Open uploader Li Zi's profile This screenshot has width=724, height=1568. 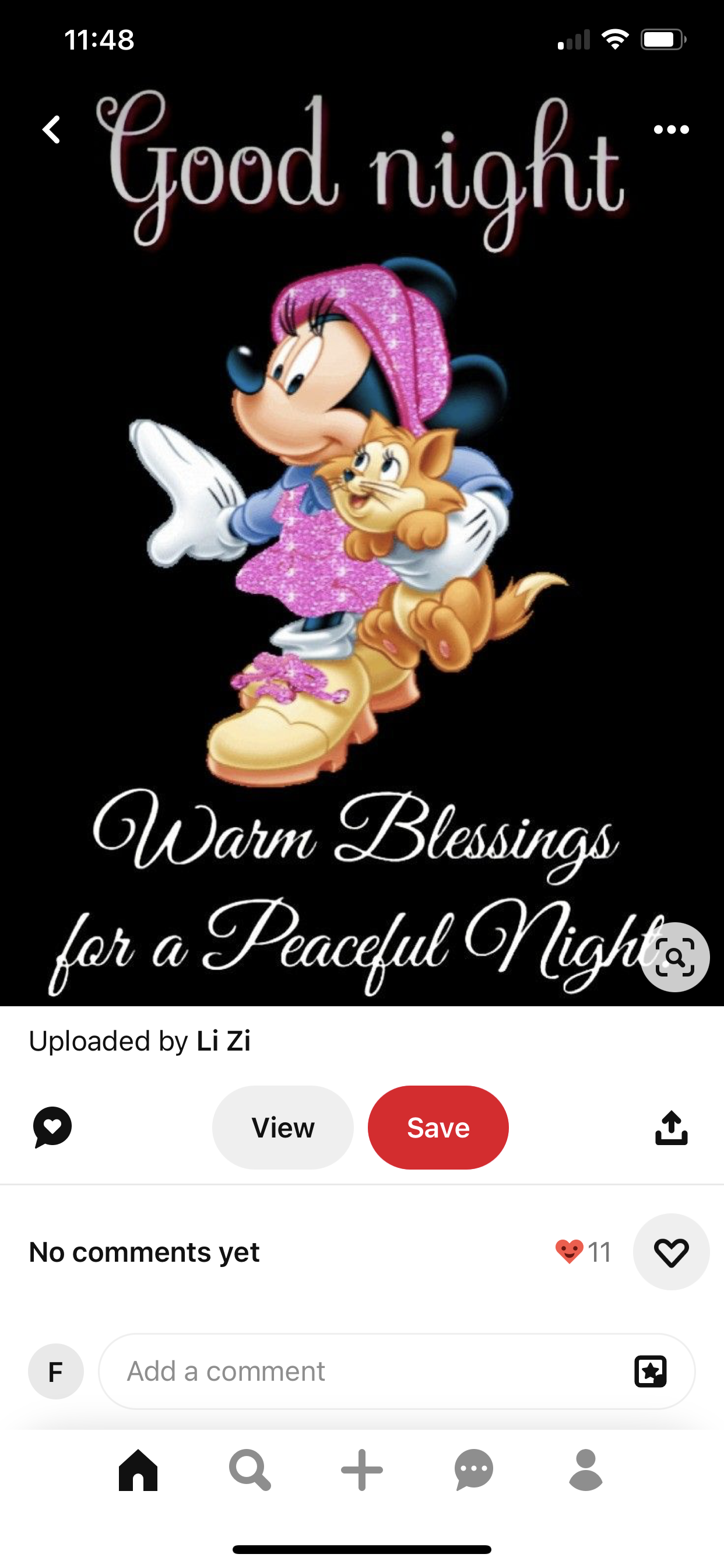point(223,1041)
